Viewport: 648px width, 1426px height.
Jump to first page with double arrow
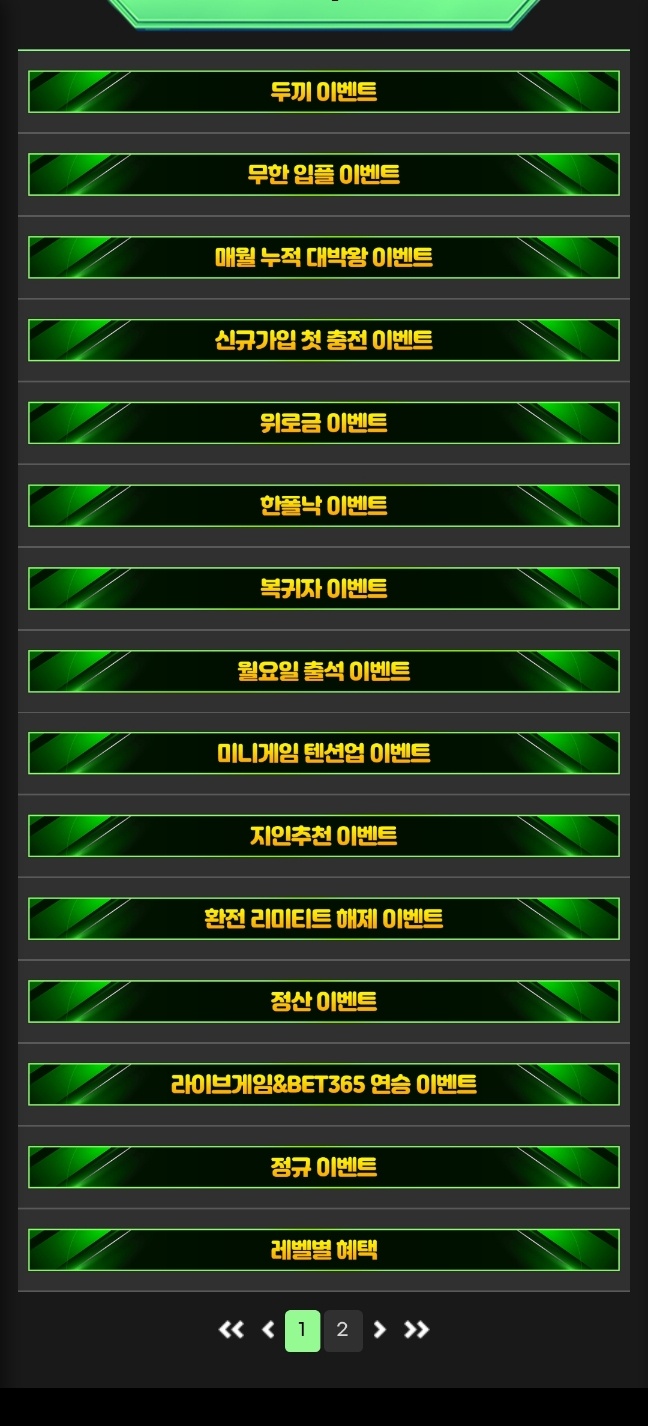[x=231, y=1330]
